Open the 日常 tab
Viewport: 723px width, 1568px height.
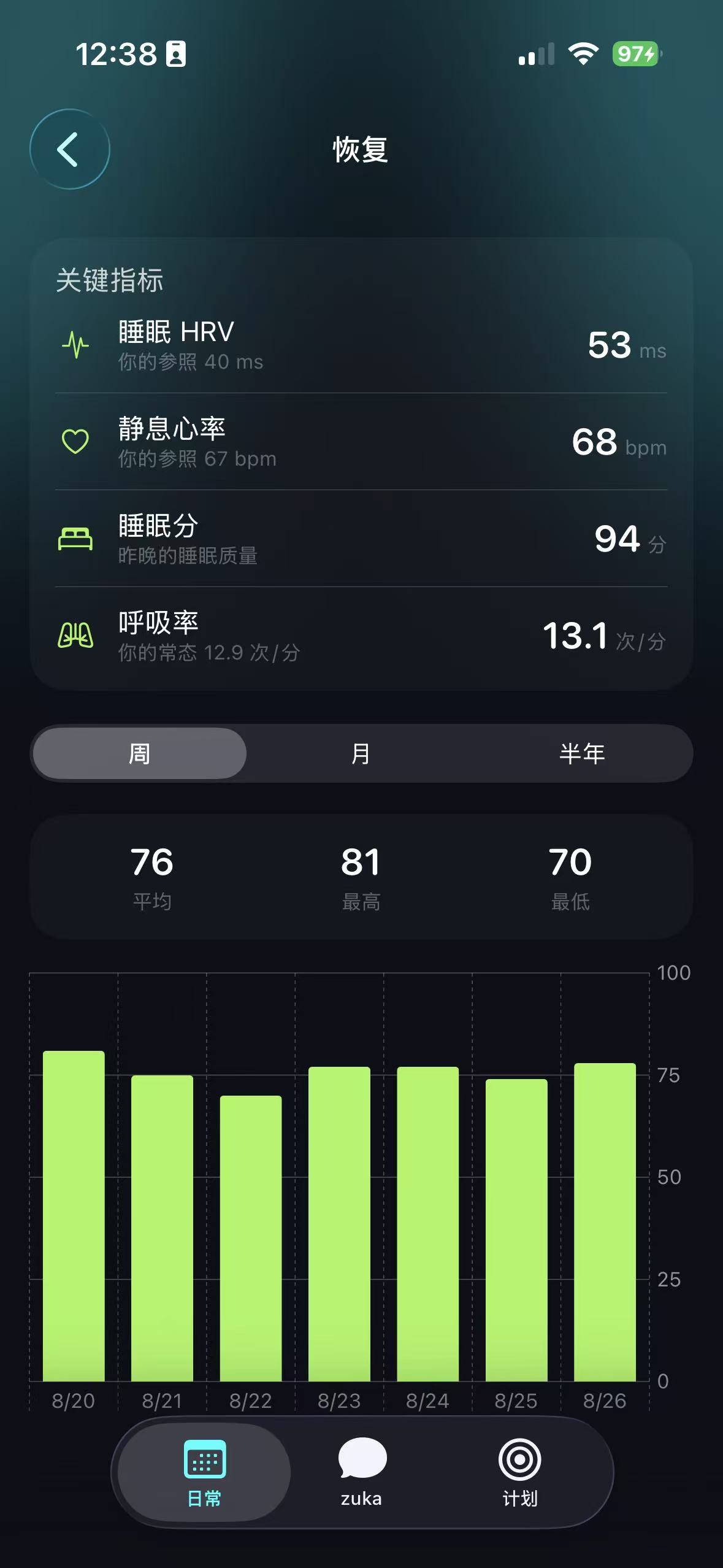pyautogui.click(x=204, y=1472)
